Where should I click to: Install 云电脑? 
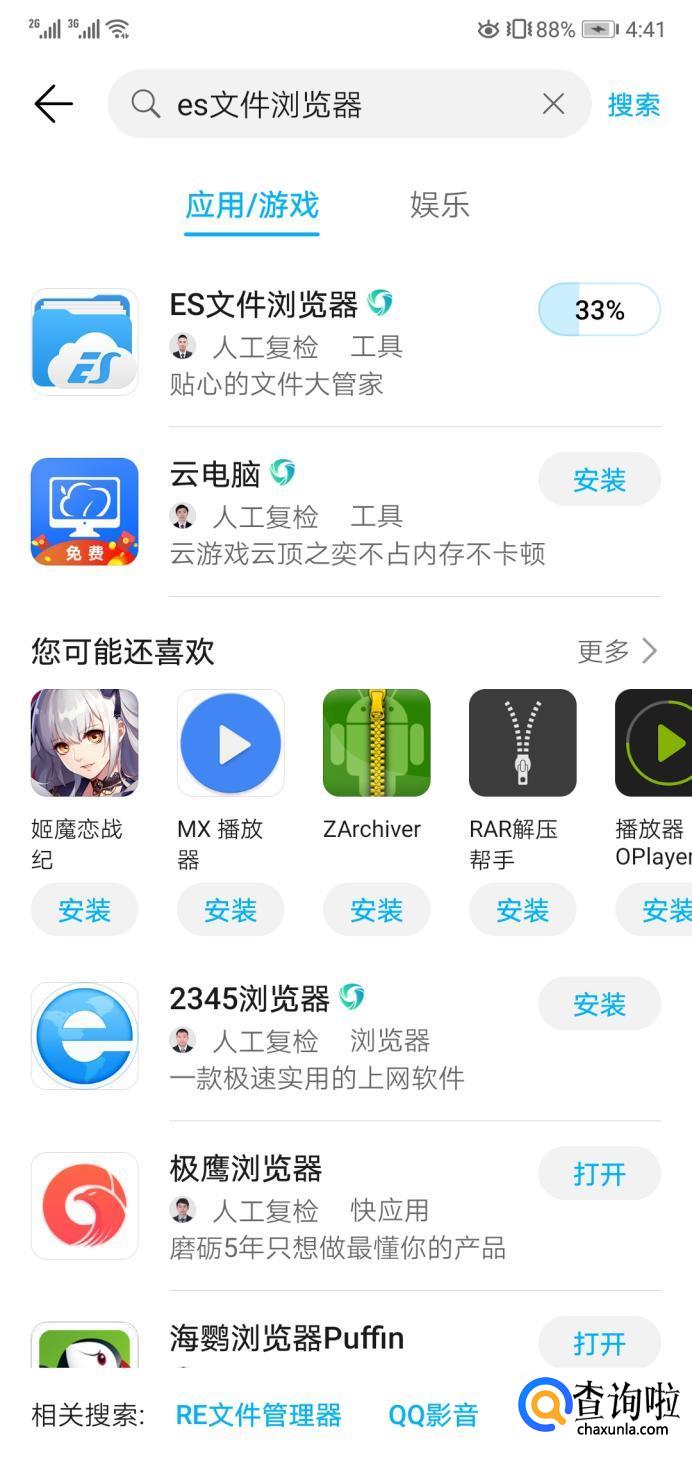599,480
